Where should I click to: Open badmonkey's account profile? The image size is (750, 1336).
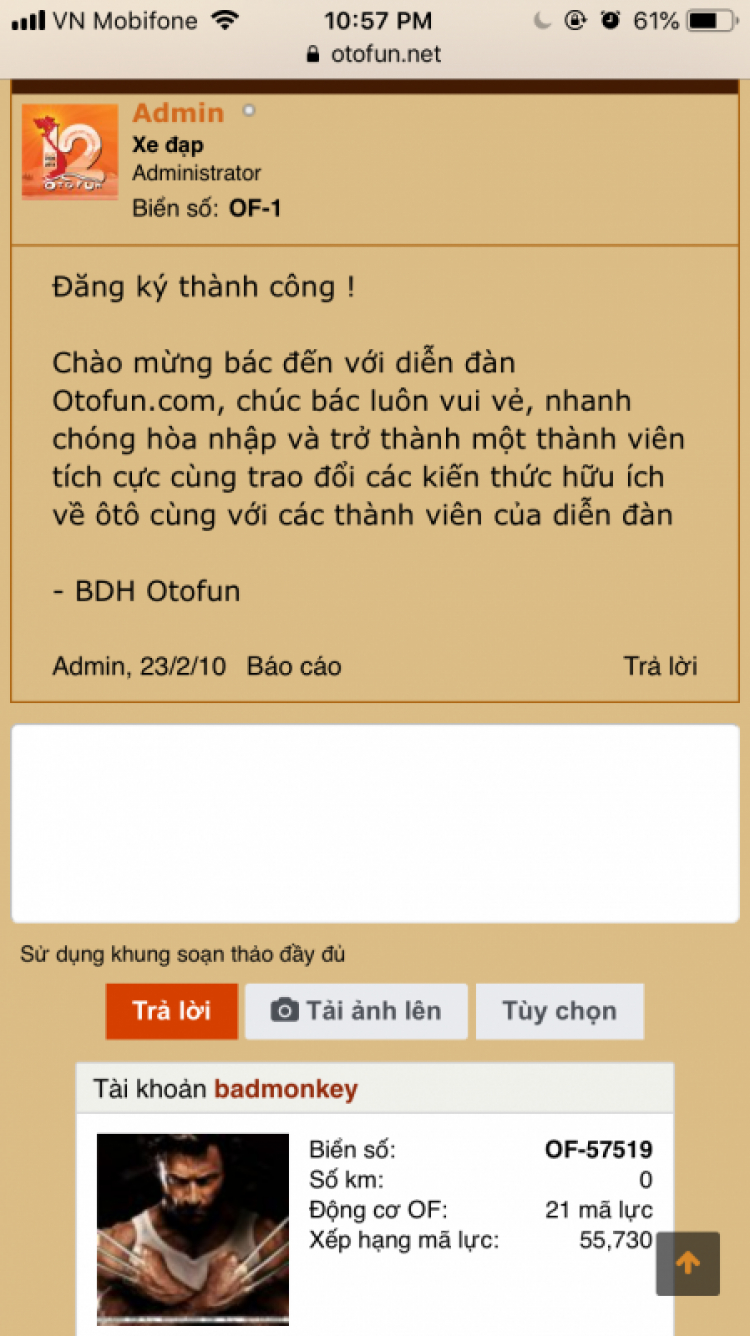pos(286,1089)
